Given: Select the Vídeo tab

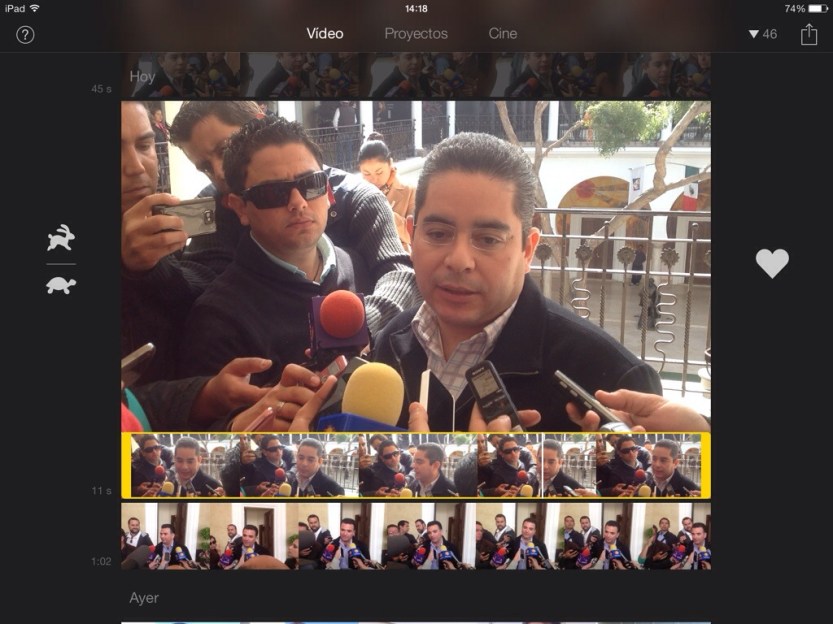Looking at the screenshot, I should pos(325,34).
